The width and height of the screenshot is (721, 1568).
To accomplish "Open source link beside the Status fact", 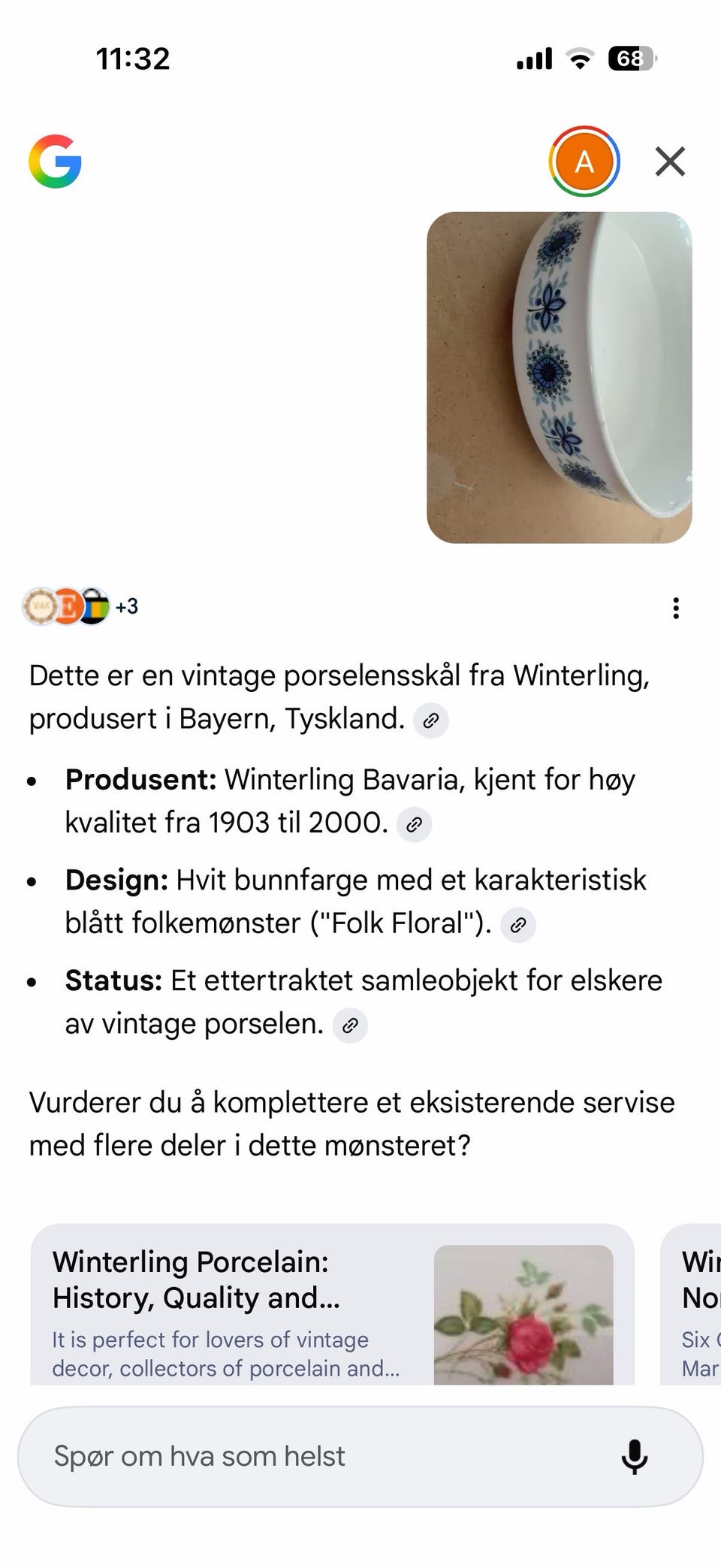I will [351, 1024].
